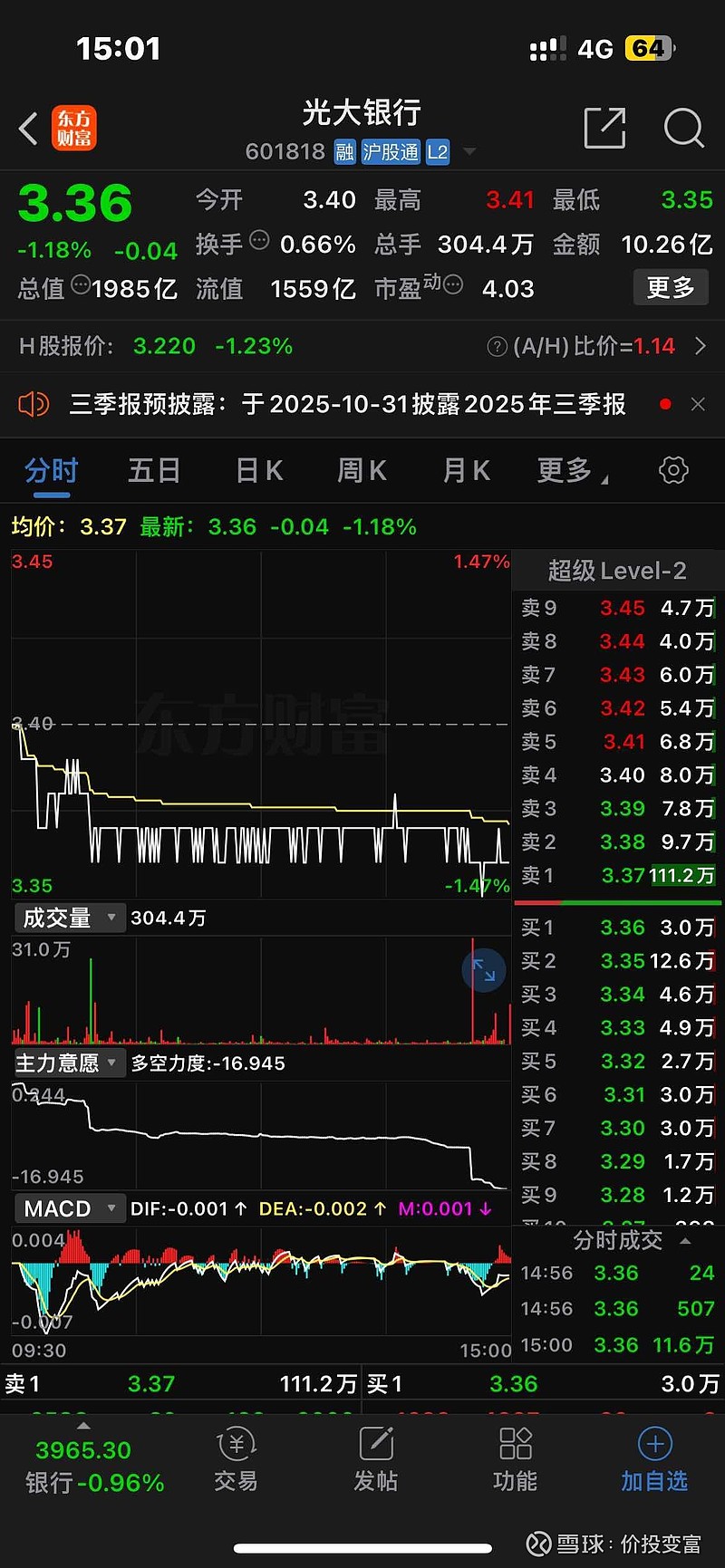Change the MACD indicator selection

70,1208
